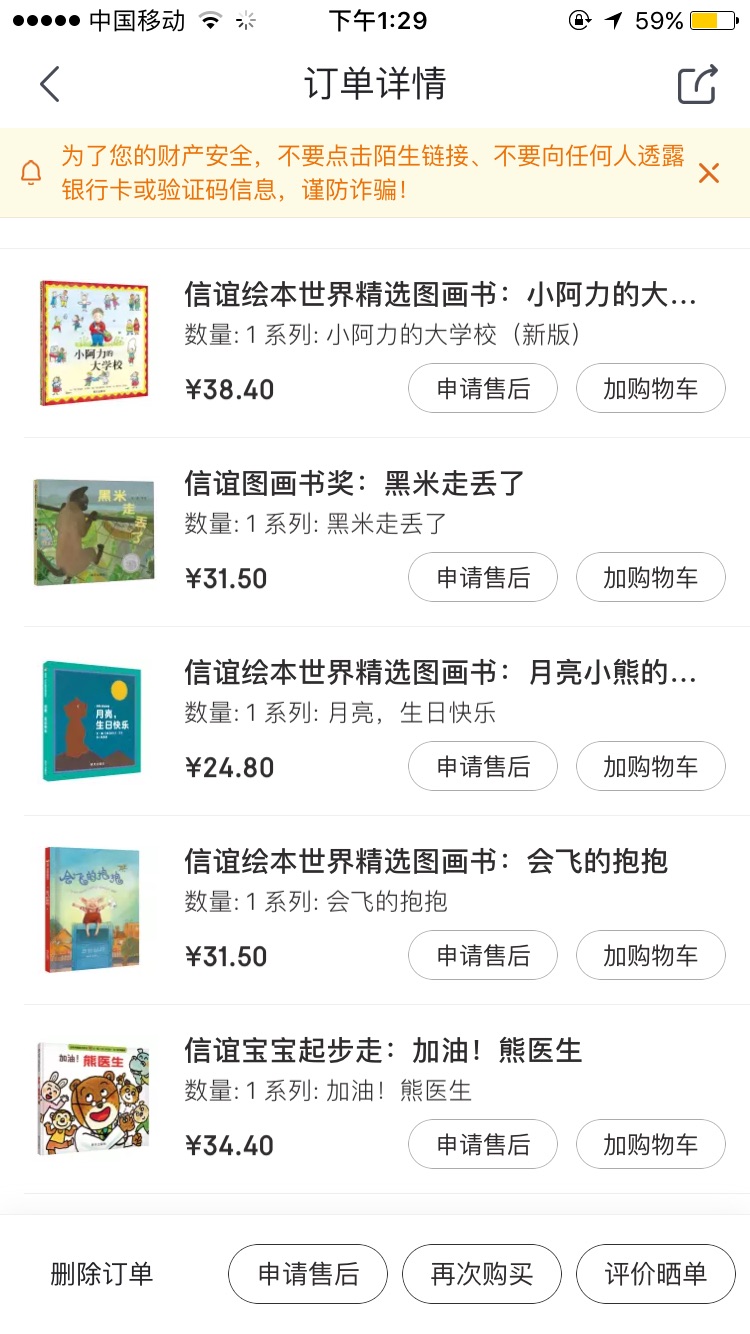
Task: Add 小阿力的大学校 to the cart again
Action: point(651,388)
